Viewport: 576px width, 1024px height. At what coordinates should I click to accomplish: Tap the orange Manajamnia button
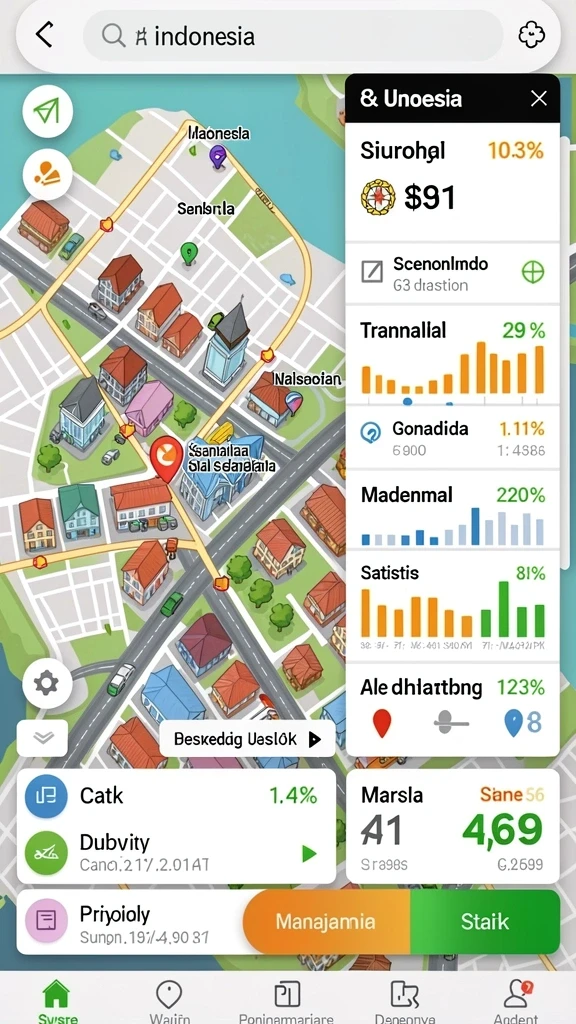(326, 922)
